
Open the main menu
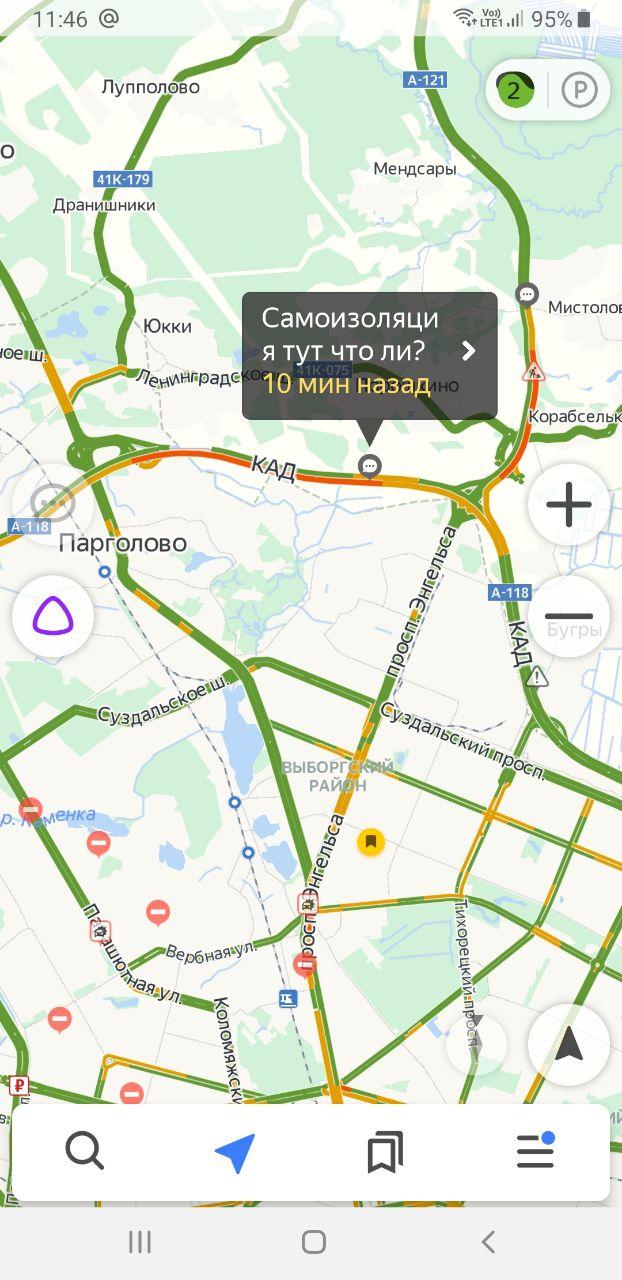tap(536, 1152)
